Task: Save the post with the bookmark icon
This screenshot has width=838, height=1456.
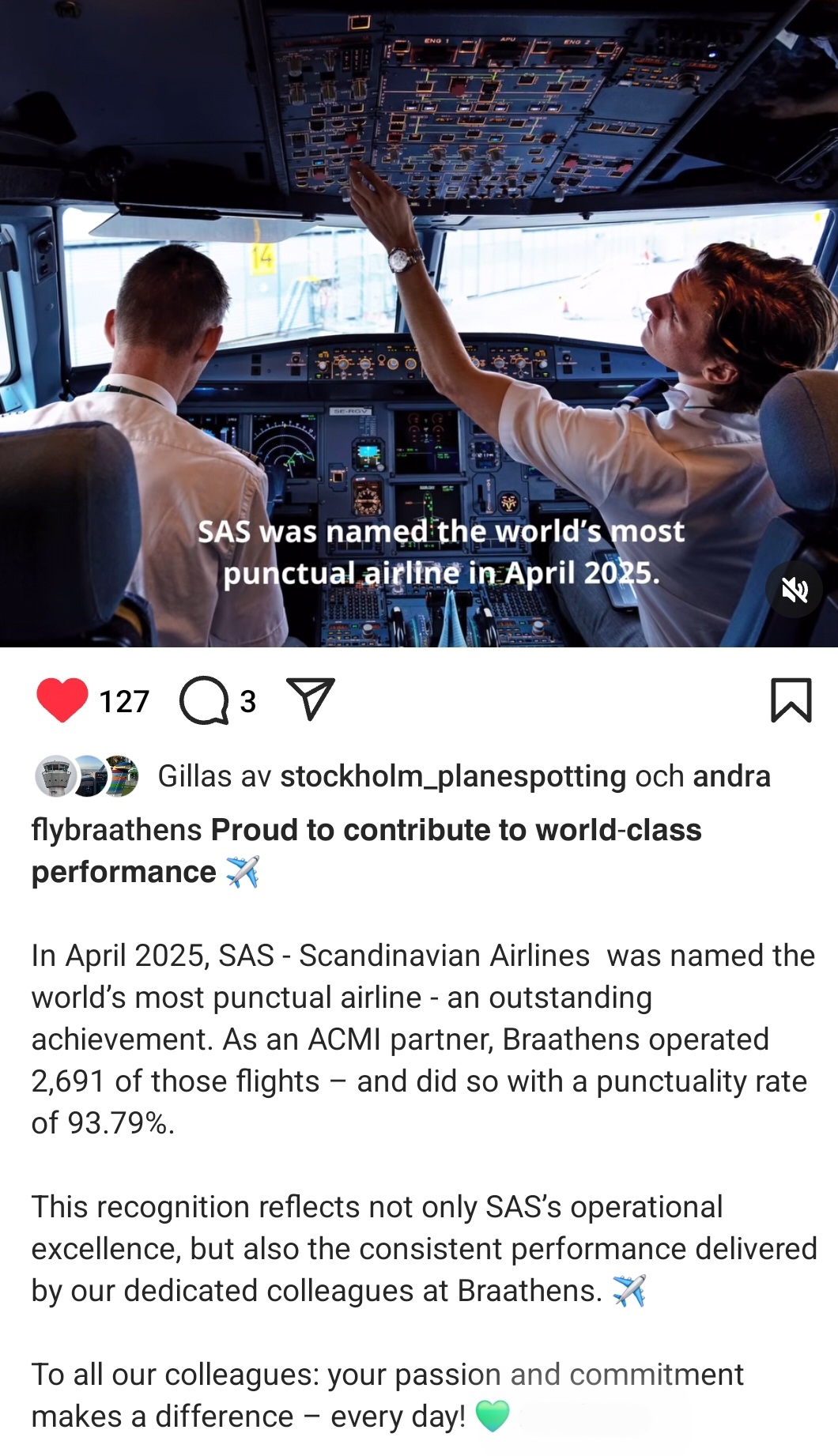Action: 791,700
